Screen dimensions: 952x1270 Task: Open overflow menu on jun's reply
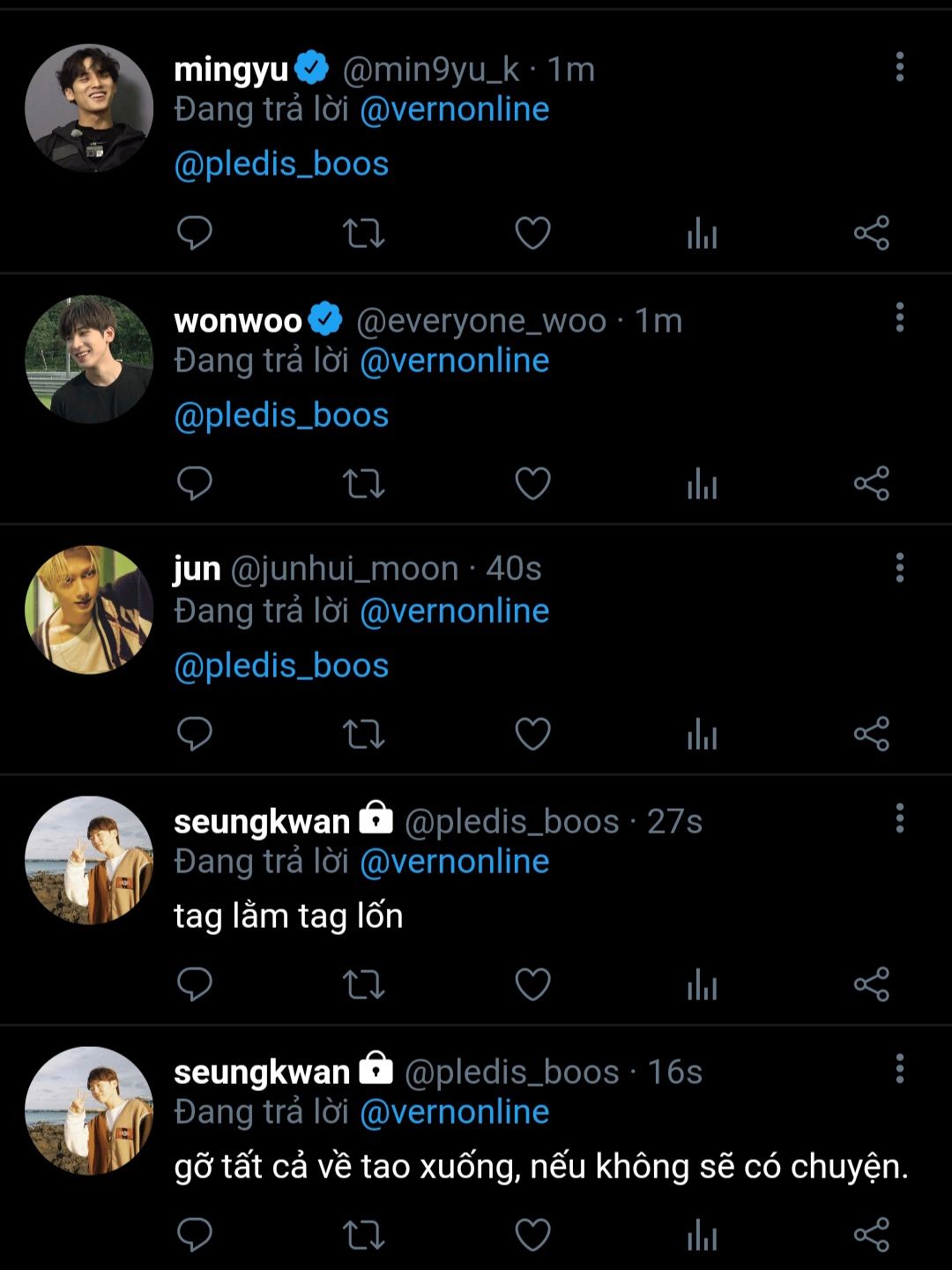click(x=899, y=568)
